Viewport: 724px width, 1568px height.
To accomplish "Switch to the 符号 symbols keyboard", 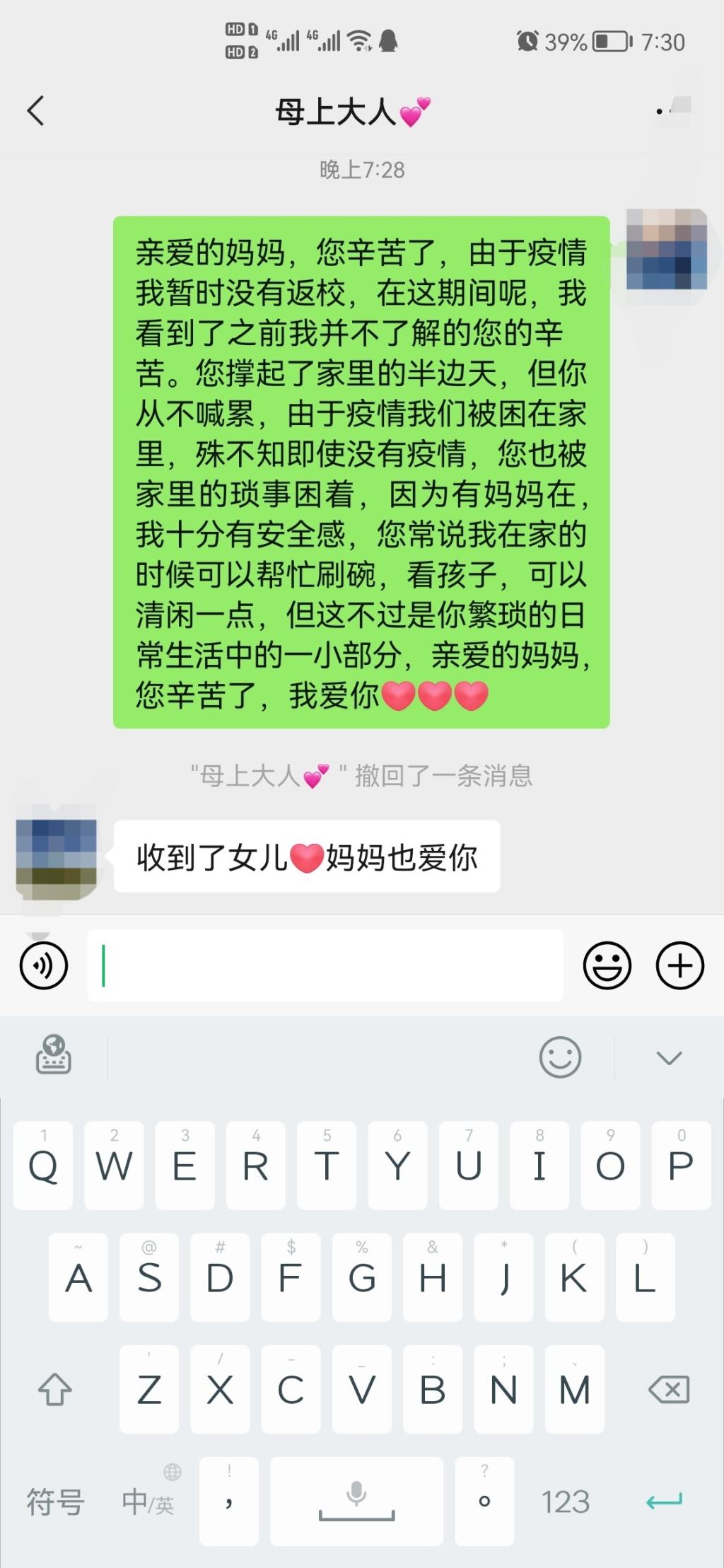I will [x=55, y=1502].
